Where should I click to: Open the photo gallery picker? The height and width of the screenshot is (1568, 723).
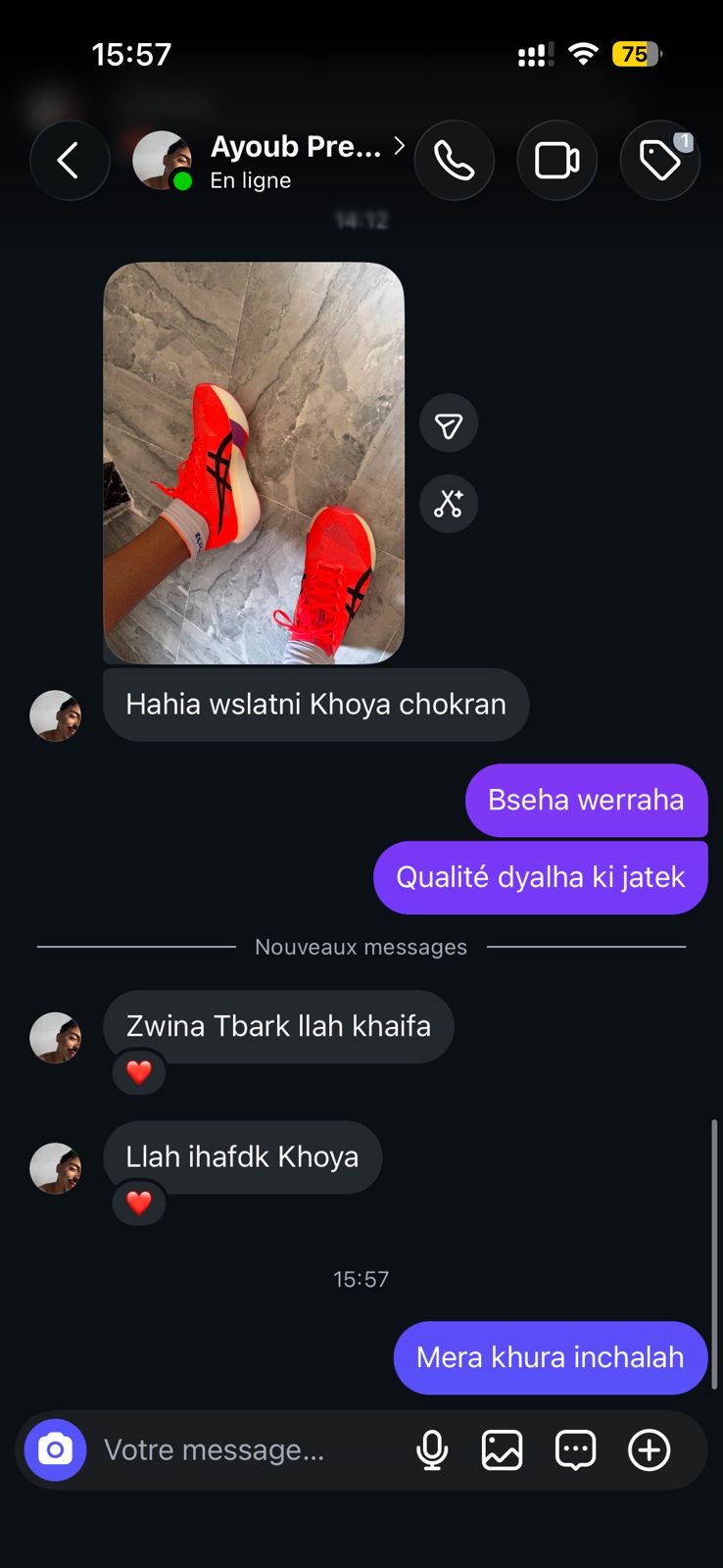point(502,1449)
